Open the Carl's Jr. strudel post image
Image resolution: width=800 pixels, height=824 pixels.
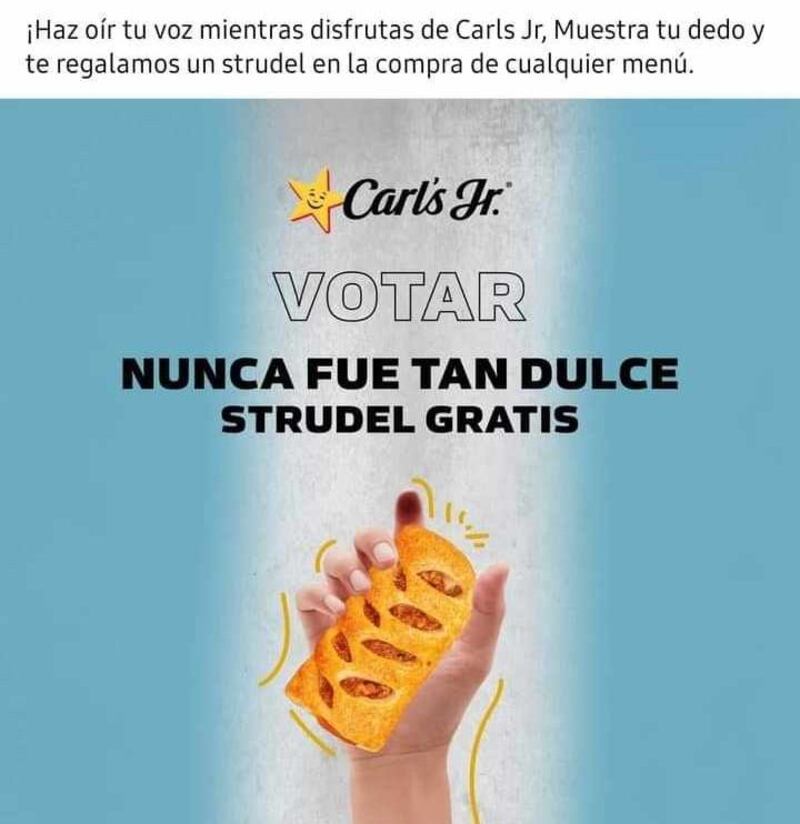tap(400, 460)
